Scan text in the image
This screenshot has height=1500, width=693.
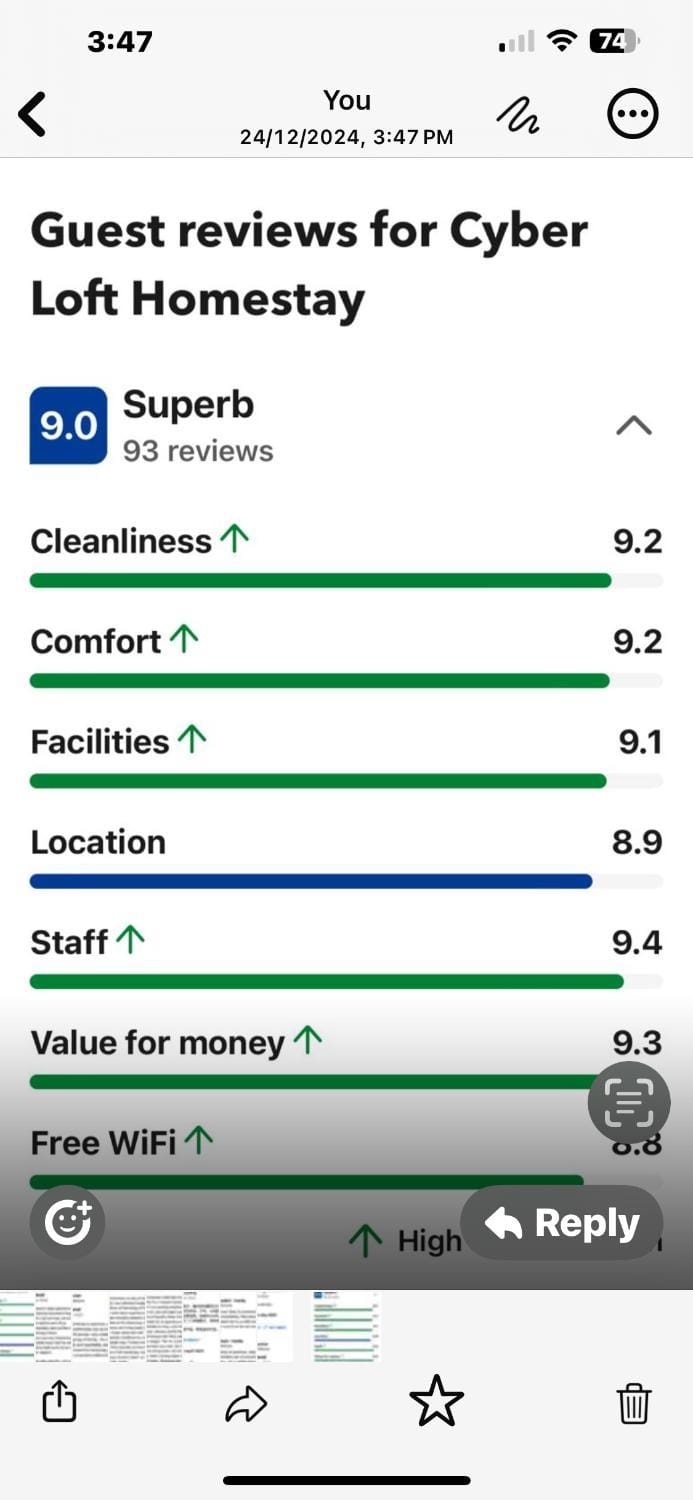(x=628, y=1103)
